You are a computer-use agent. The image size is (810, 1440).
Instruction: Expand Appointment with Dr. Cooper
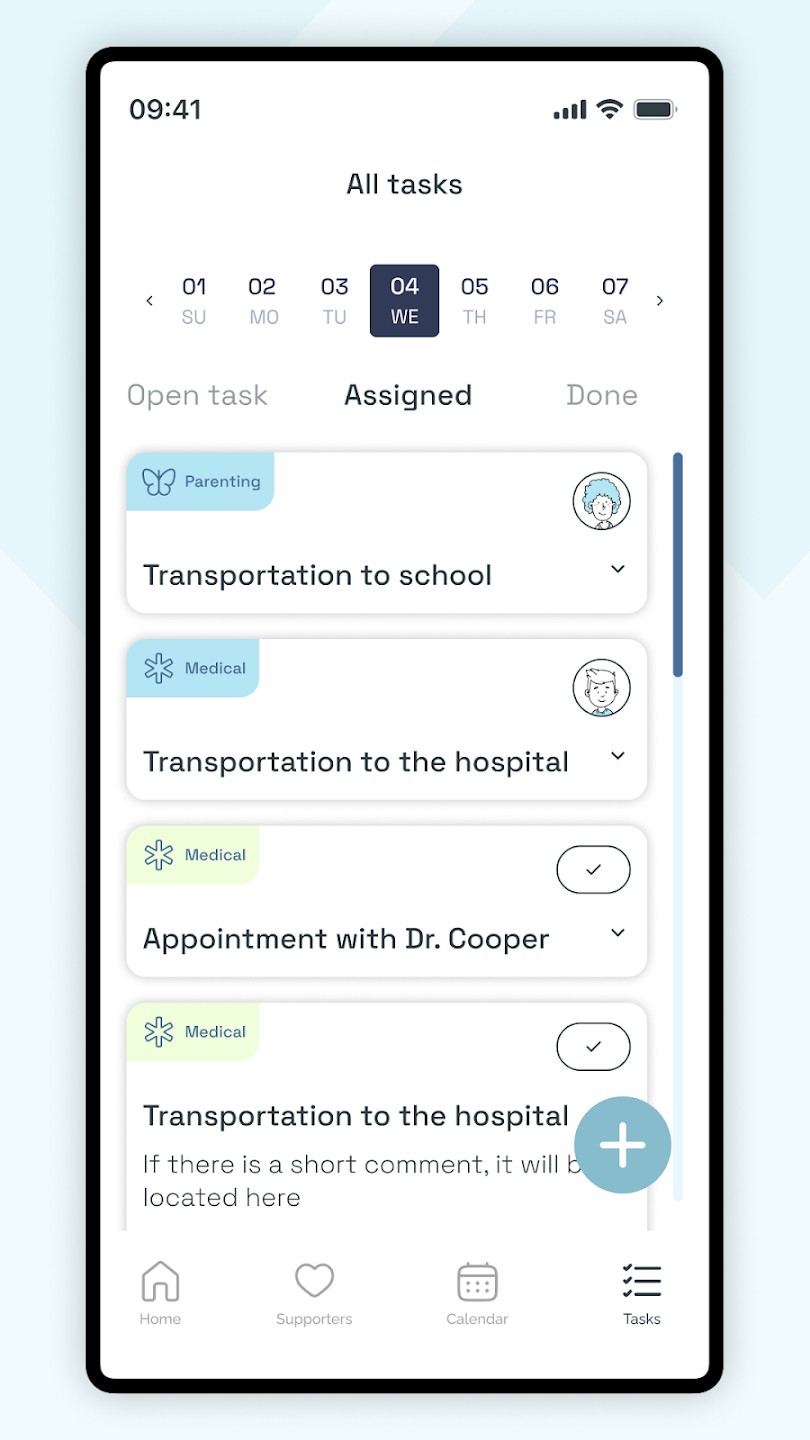tap(618, 933)
